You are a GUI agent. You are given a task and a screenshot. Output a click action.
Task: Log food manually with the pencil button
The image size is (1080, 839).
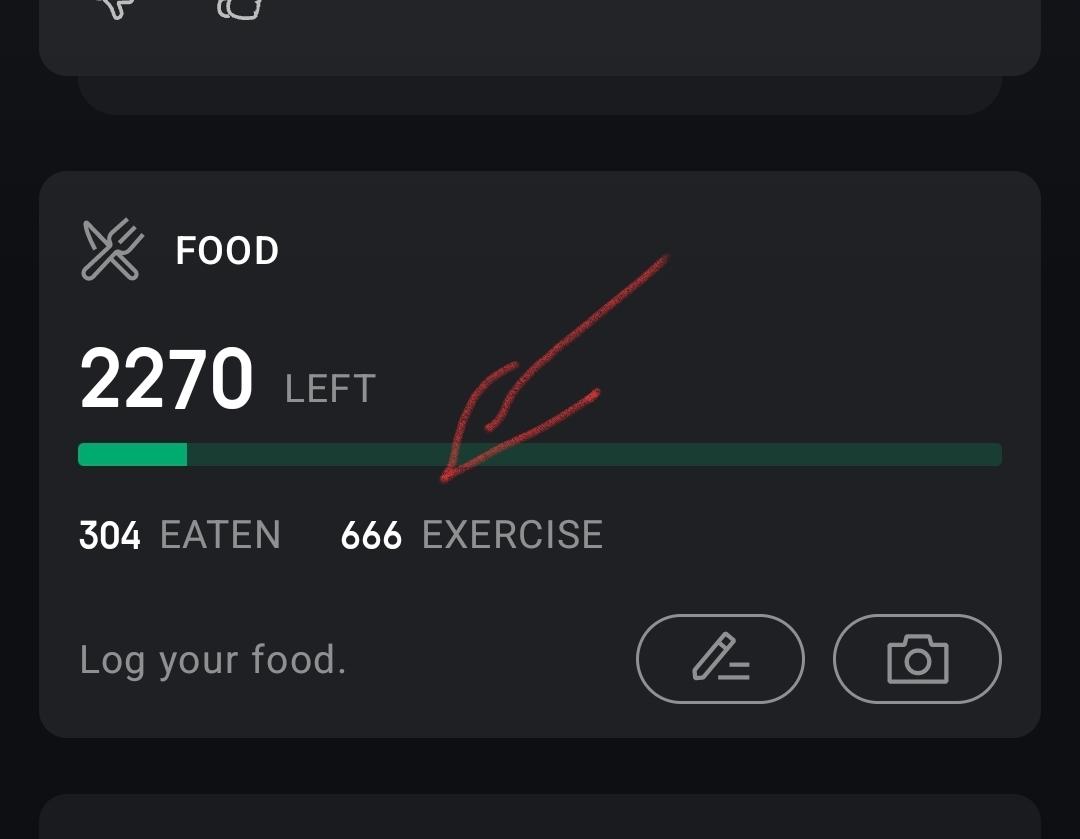click(720, 659)
